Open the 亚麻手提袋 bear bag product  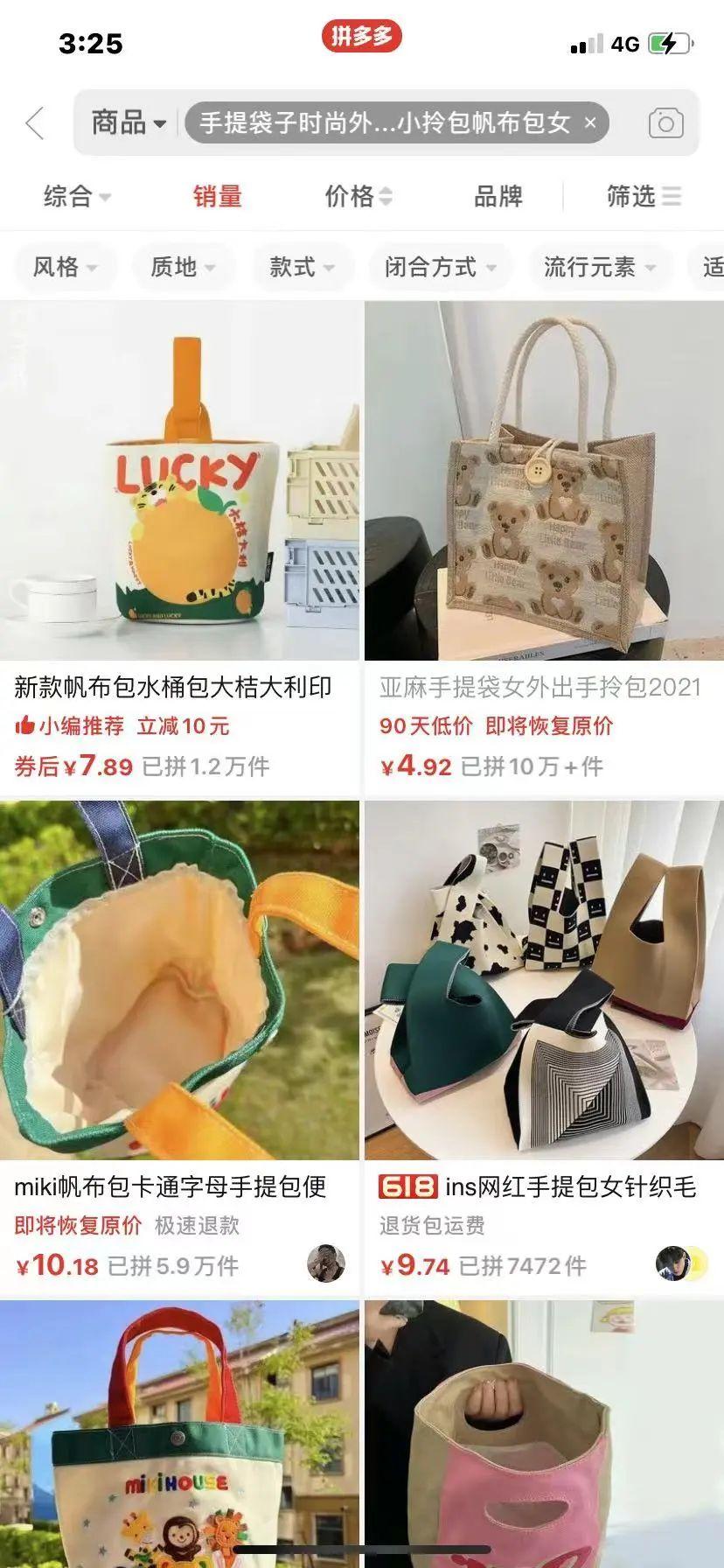tap(544, 481)
